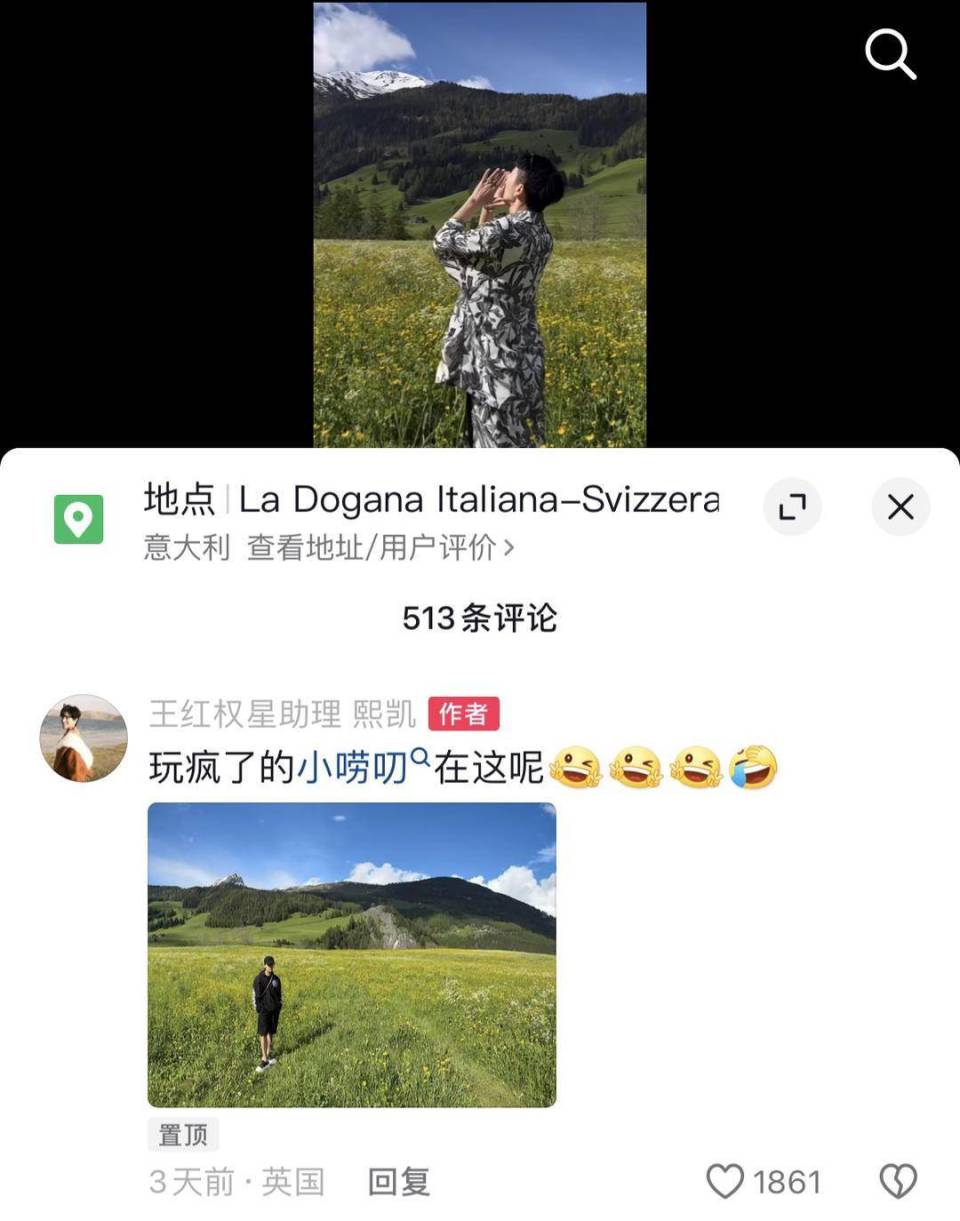Open the search magnifier icon
The height and width of the screenshot is (1221, 960).
(890, 54)
